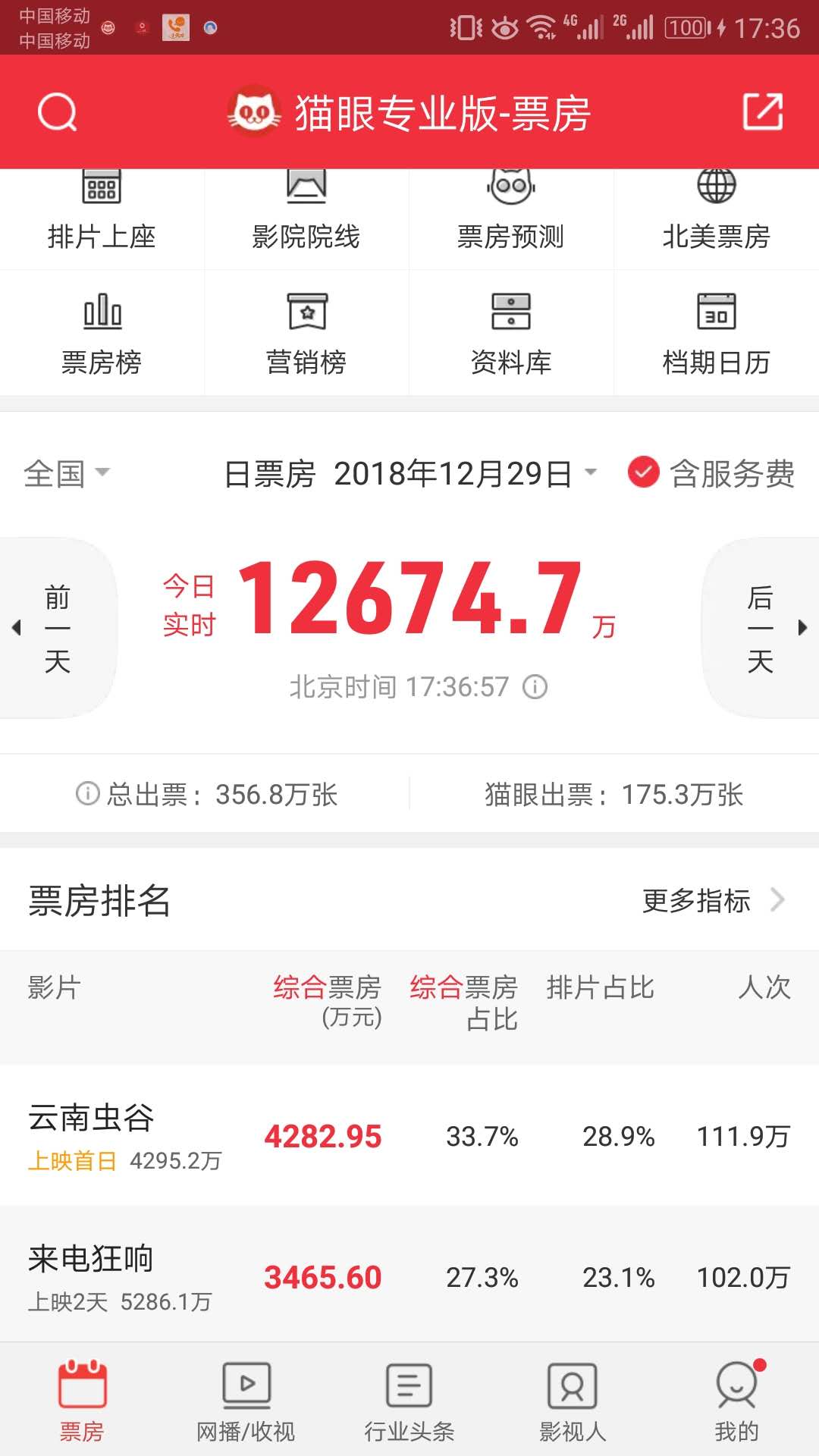This screenshot has height=1456, width=819.
Task: Share the box office page
Action: (x=762, y=112)
